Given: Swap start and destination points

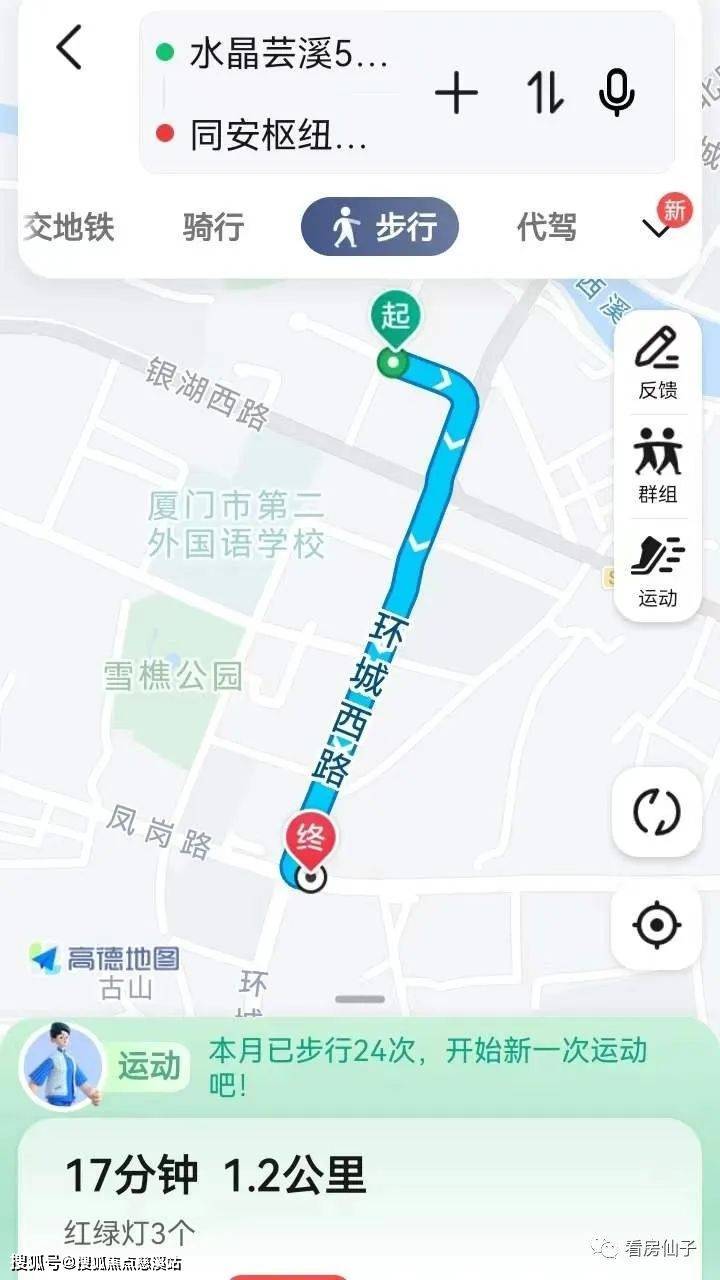Looking at the screenshot, I should (x=545, y=94).
